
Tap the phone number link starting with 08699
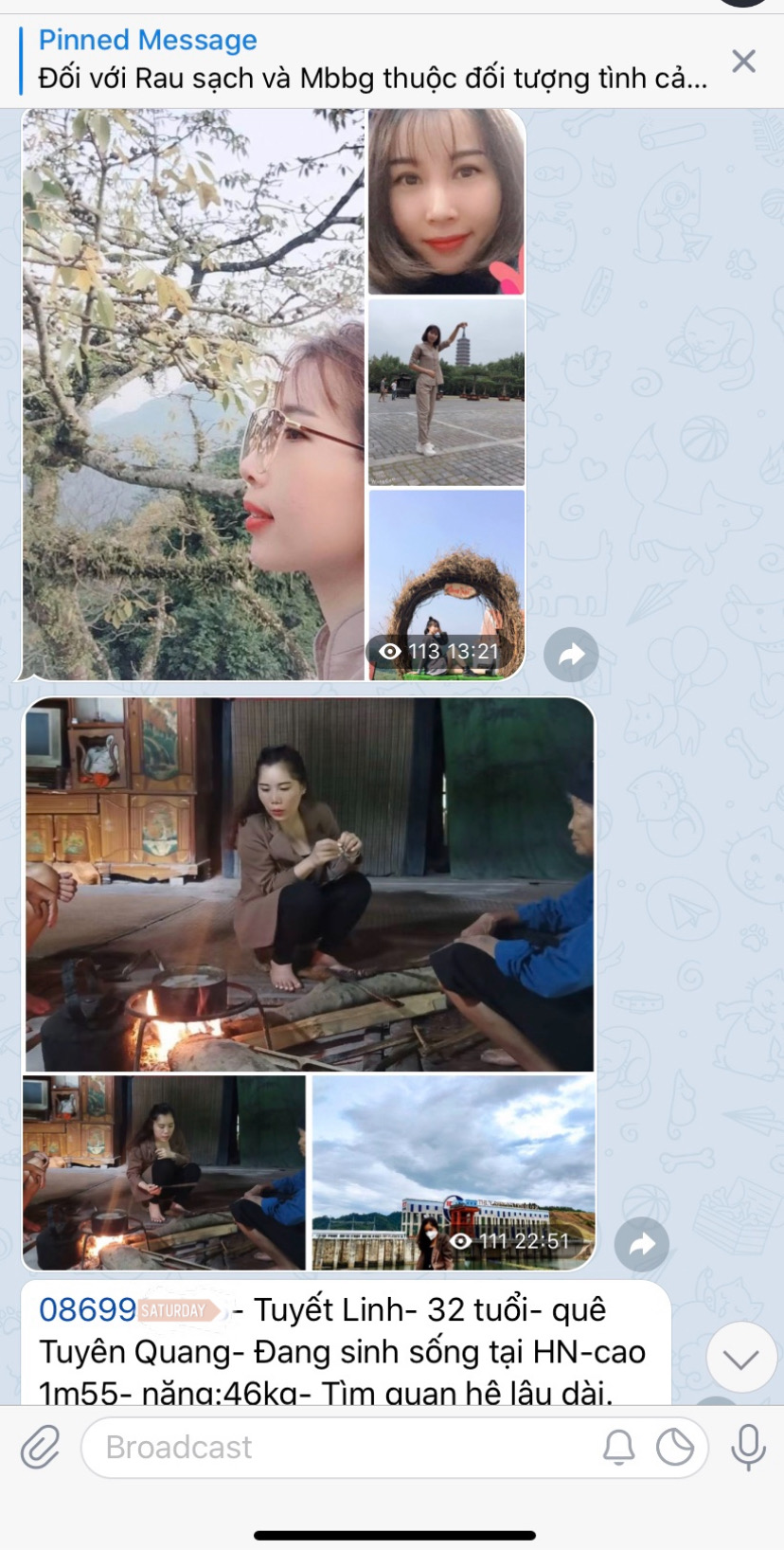tap(88, 1310)
